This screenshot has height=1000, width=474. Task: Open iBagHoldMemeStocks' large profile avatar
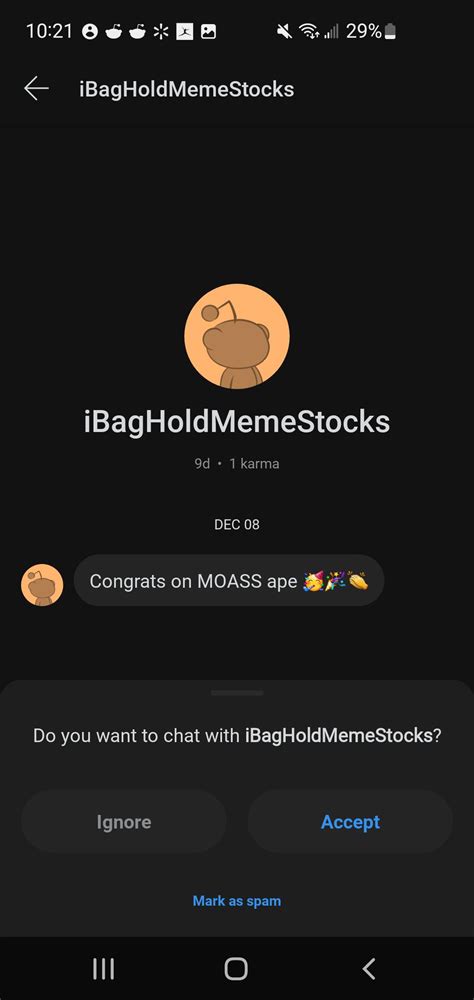237,336
